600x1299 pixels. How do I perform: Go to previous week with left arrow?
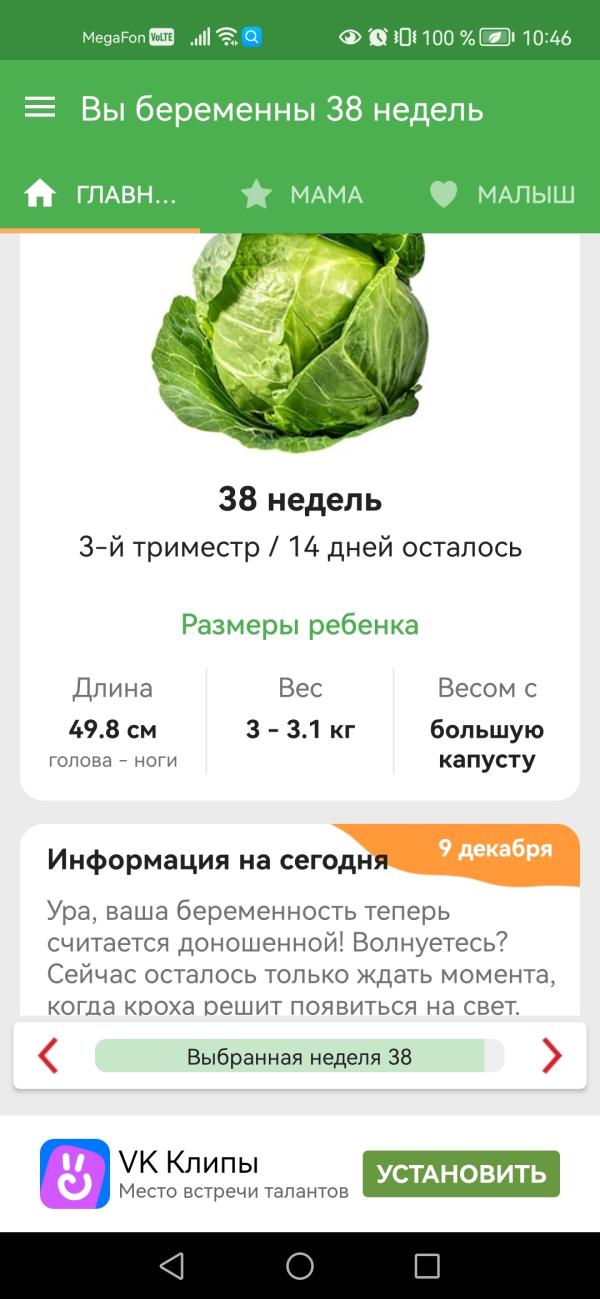[x=48, y=1056]
